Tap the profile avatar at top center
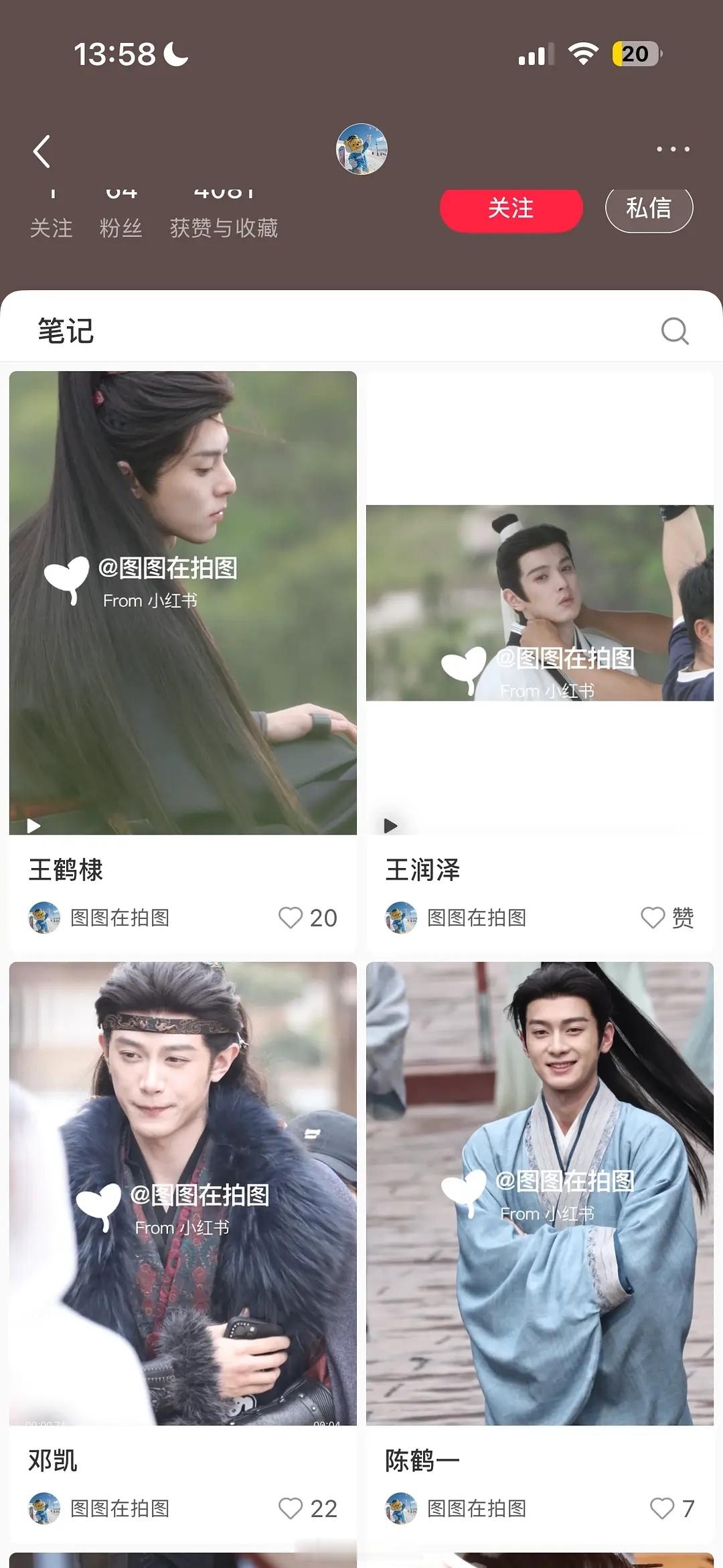The image size is (723, 1568). coord(360,149)
